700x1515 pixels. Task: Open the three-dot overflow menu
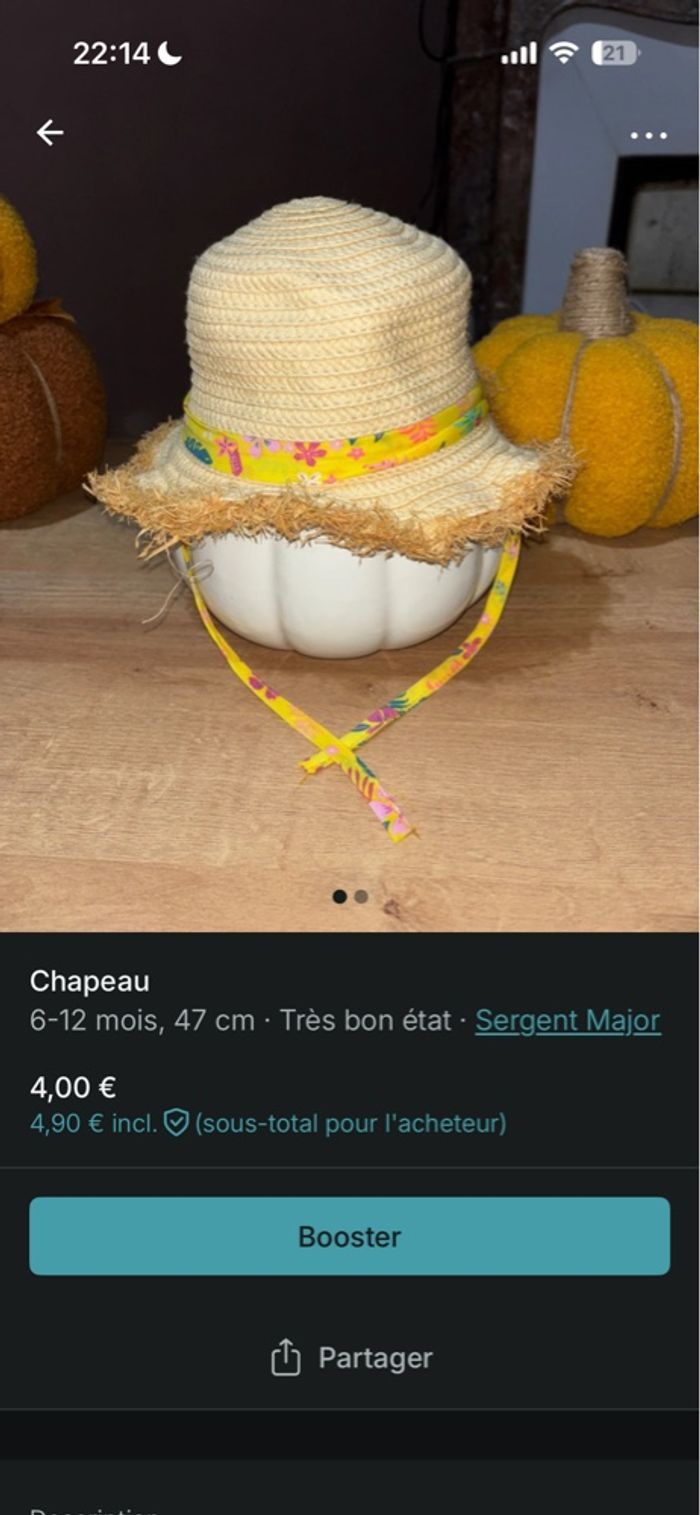(648, 135)
